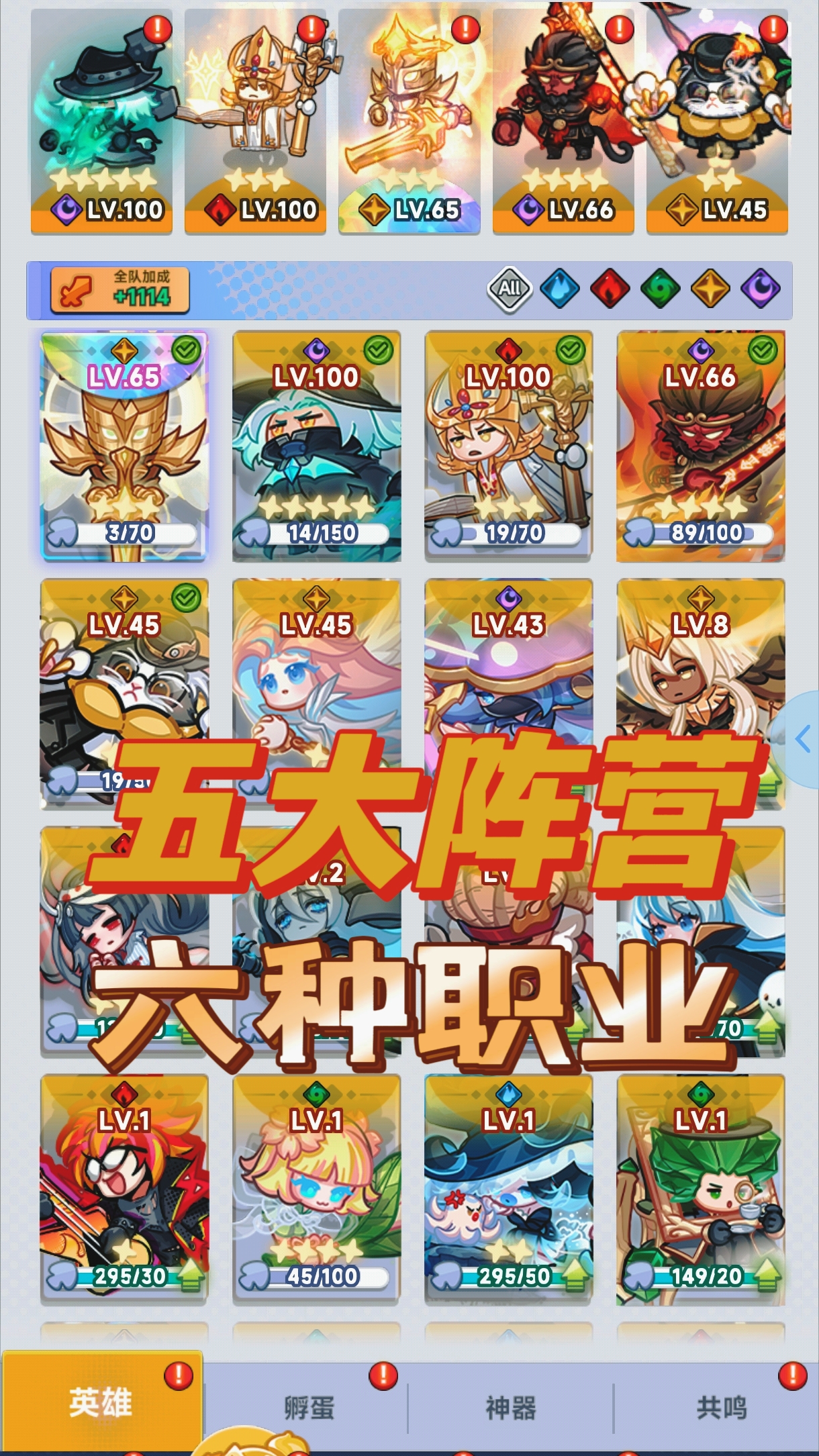
Task: Tap the LV.45 cat hero in the team lineup
Action: point(717,121)
